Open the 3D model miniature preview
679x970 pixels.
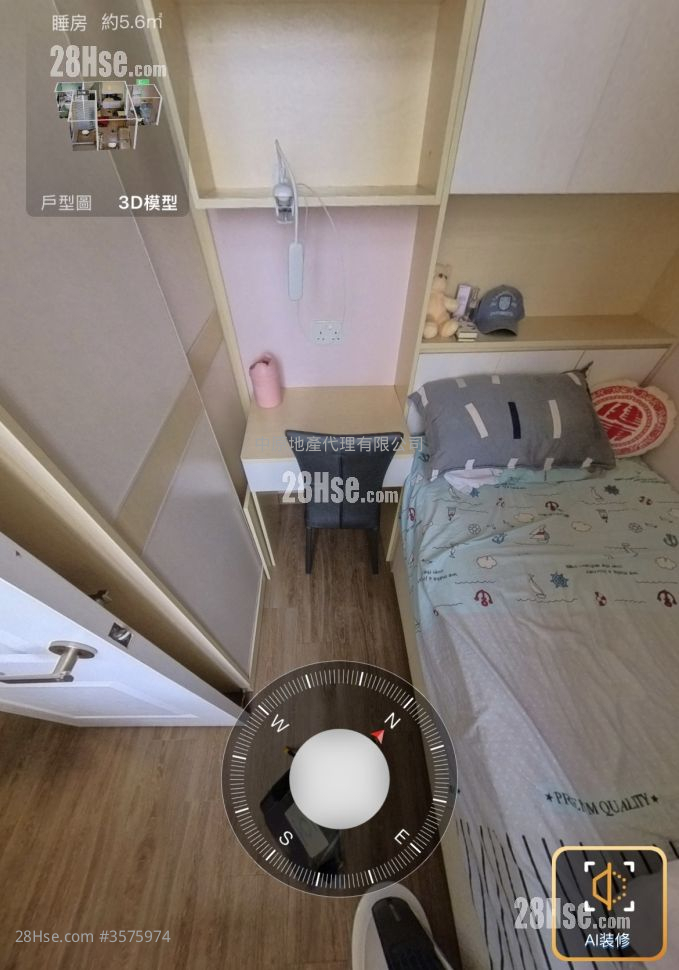[107, 116]
